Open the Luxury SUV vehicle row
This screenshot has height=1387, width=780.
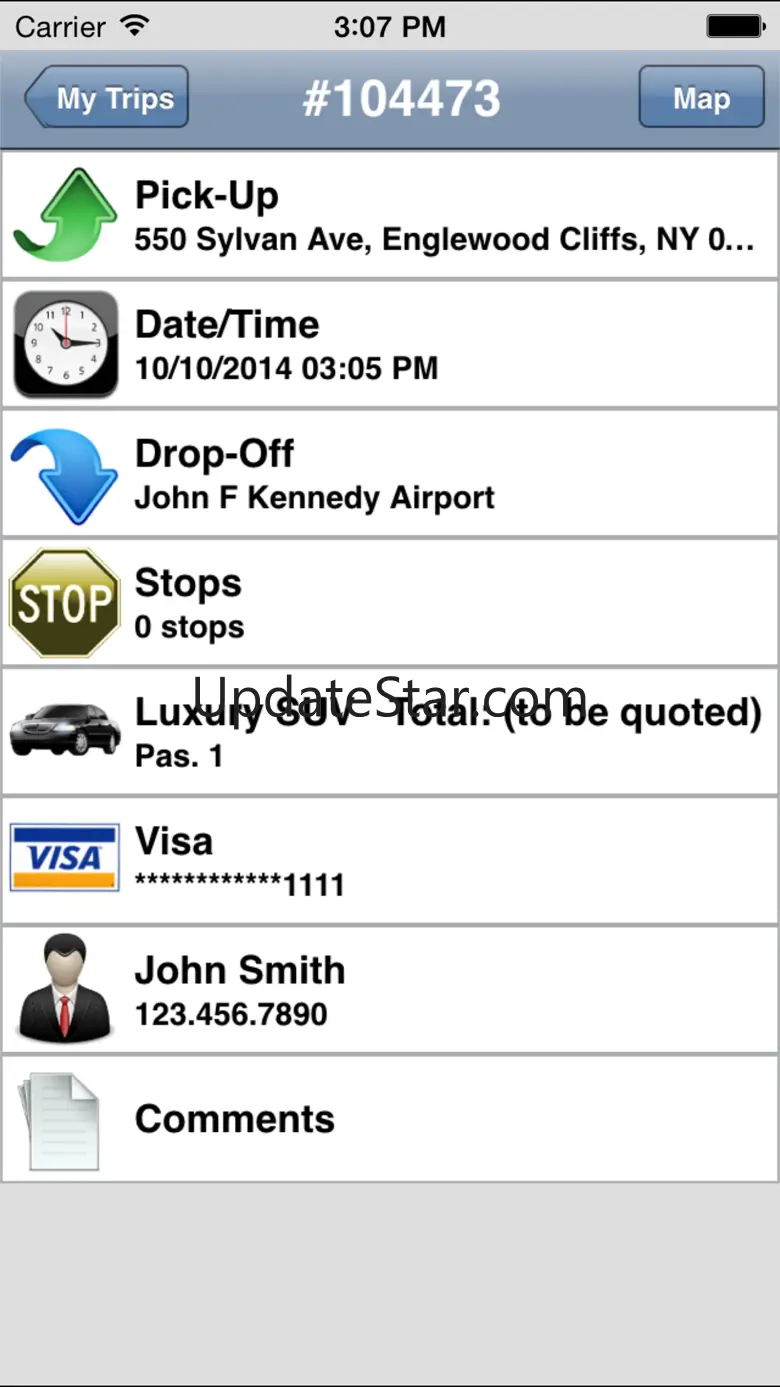tap(390, 732)
